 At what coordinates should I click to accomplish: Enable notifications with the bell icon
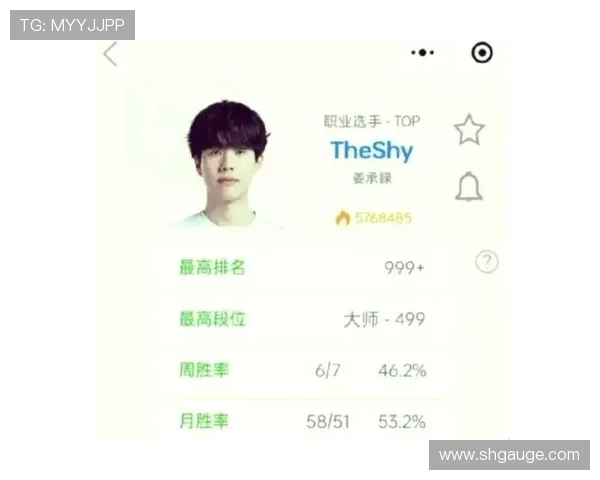click(x=469, y=186)
